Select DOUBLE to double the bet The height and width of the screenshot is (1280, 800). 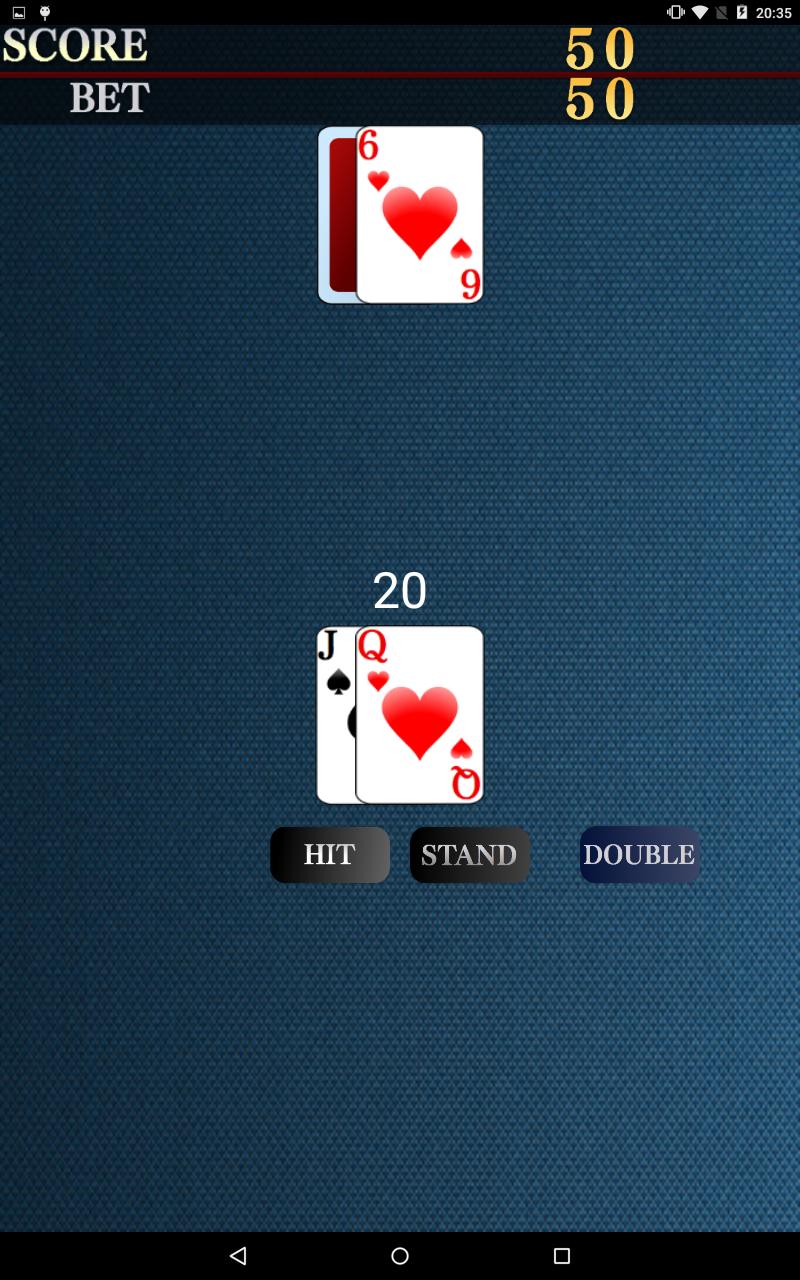click(x=640, y=855)
